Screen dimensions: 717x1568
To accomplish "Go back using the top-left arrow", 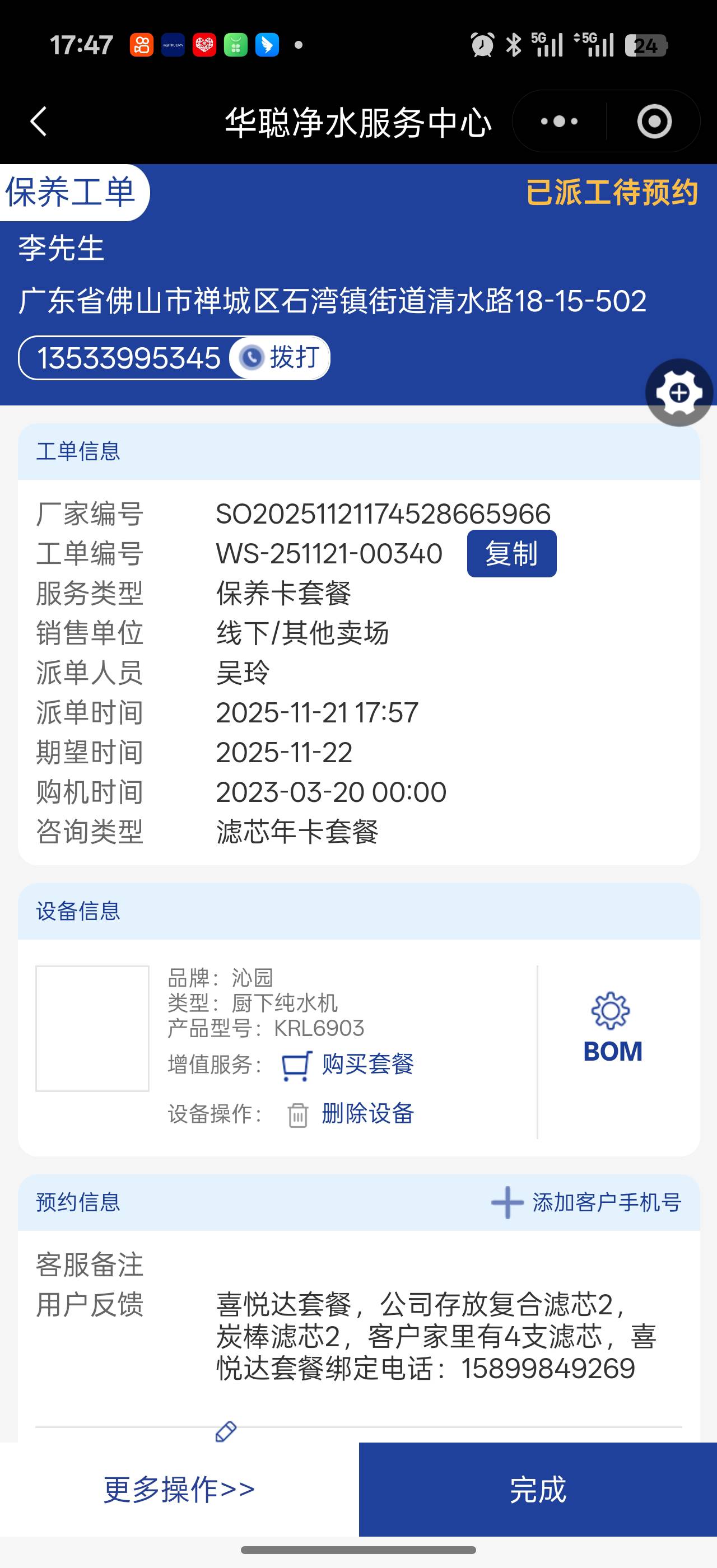I will pyautogui.click(x=38, y=121).
